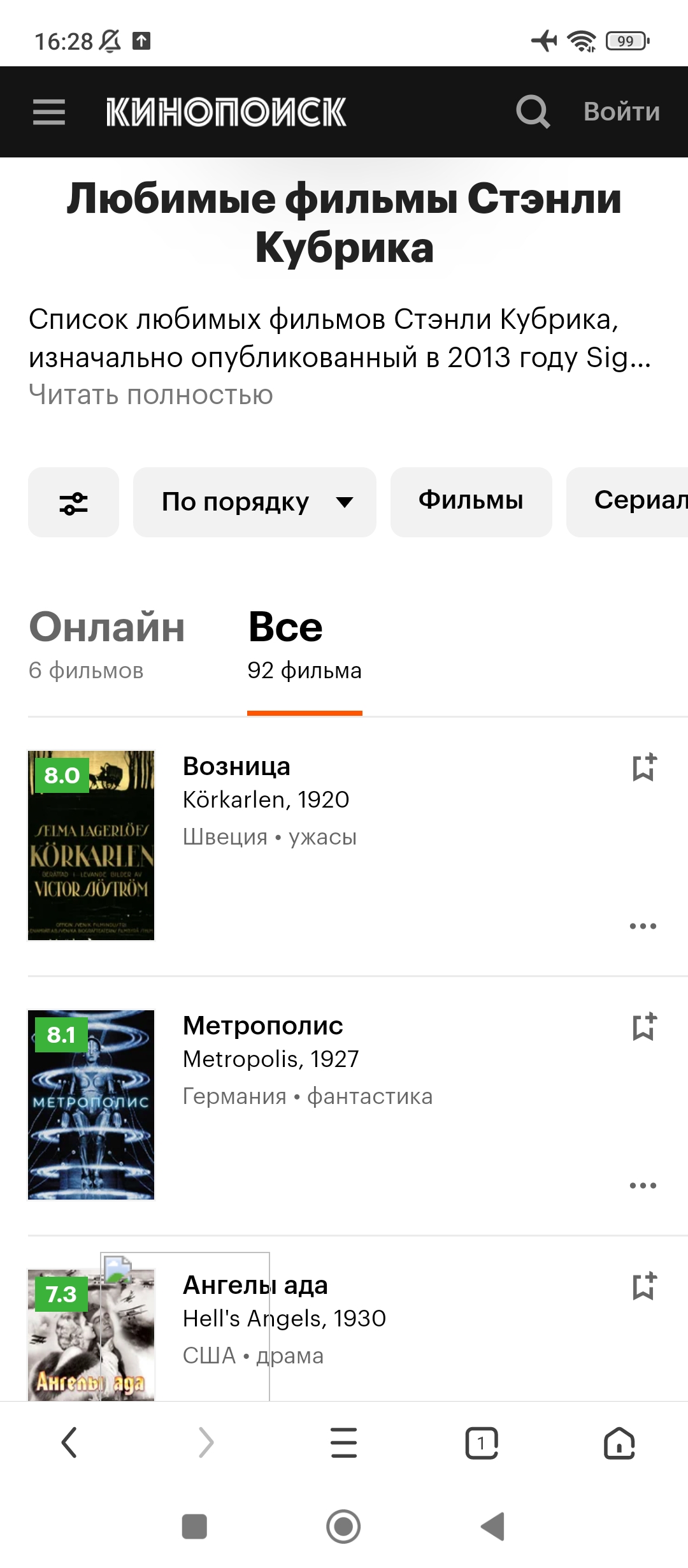Open the Возница movie page
The image size is (688, 1568).
click(236, 767)
